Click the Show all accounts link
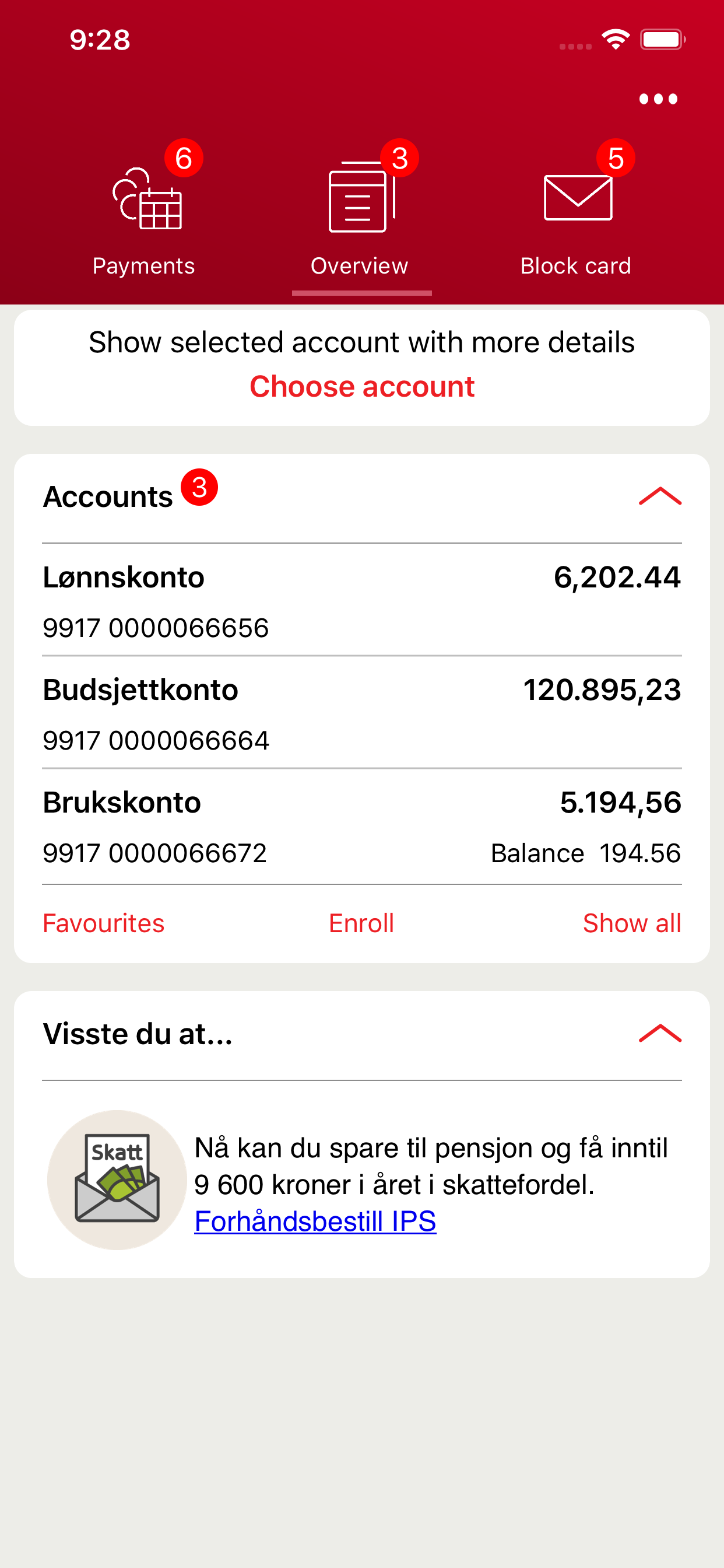 tap(632, 923)
